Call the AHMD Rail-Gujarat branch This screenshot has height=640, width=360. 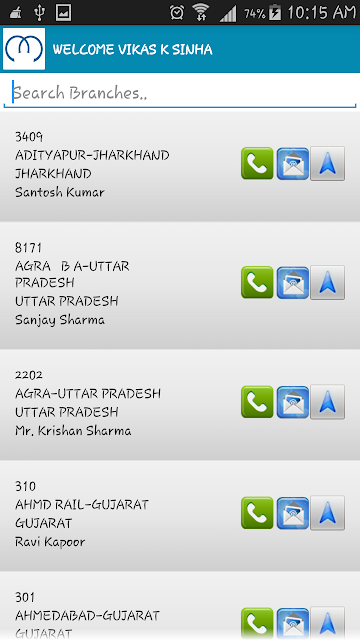point(257,513)
